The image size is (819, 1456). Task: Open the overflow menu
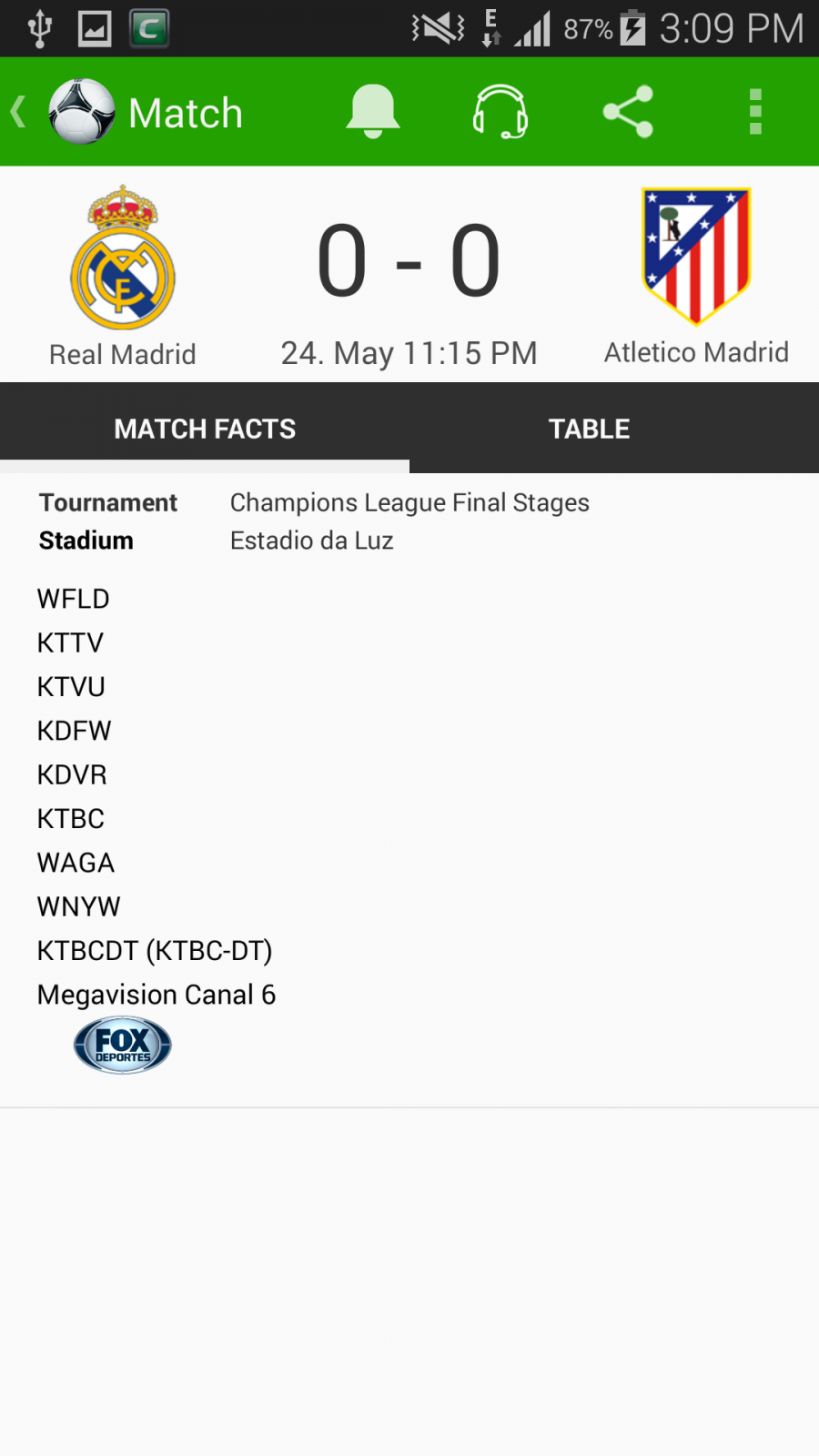755,112
